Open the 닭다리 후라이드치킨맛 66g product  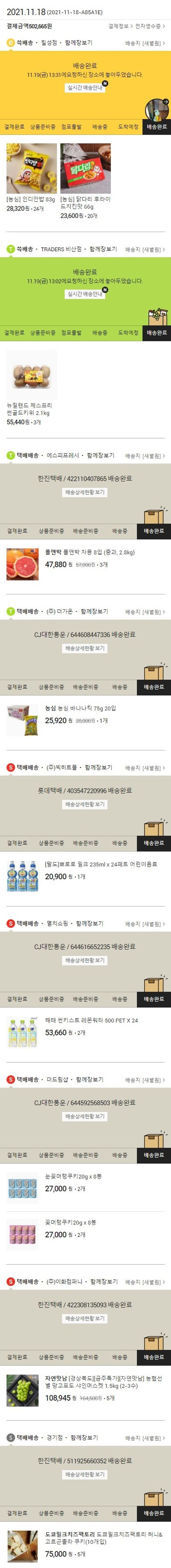pos(85,169)
